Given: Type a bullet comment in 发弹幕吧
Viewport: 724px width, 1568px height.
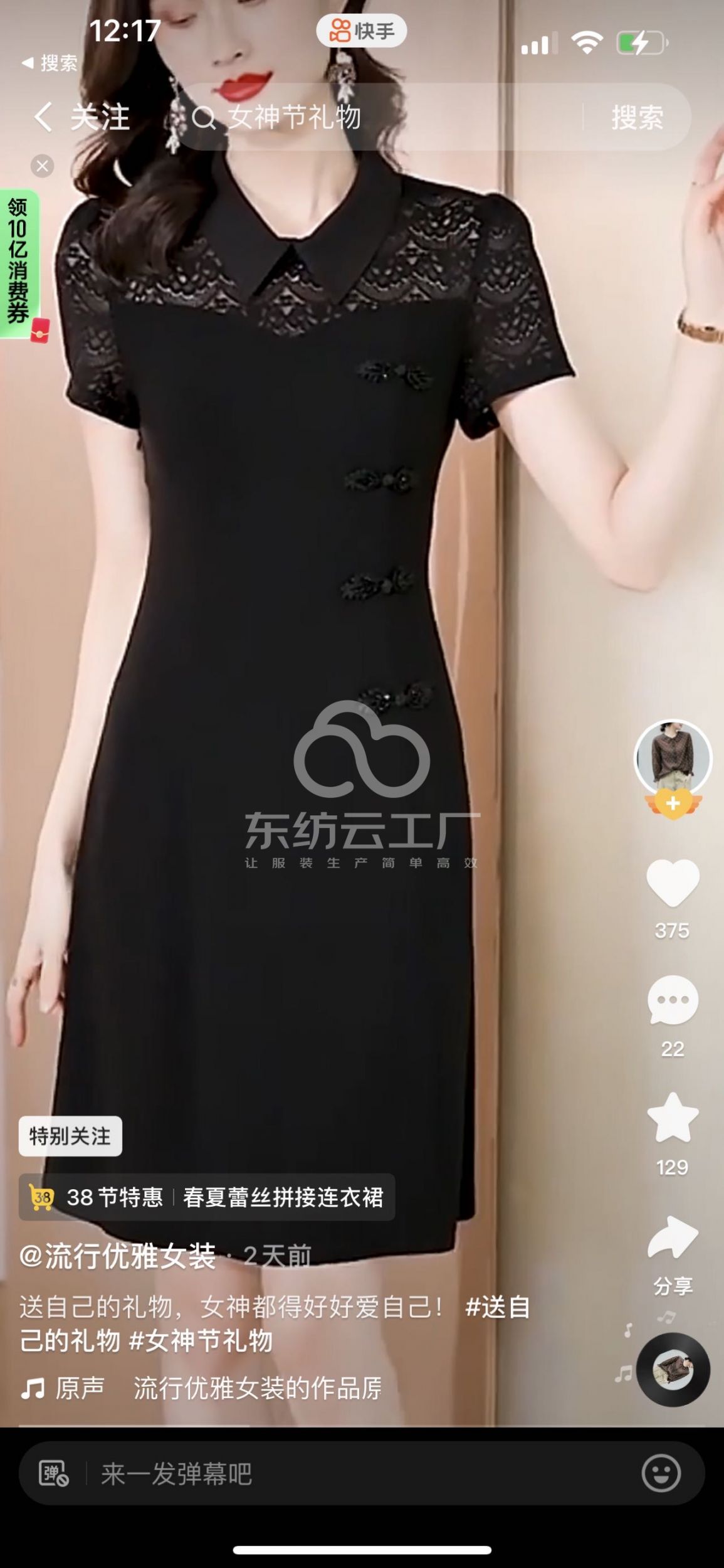Looking at the screenshot, I should (351, 1473).
